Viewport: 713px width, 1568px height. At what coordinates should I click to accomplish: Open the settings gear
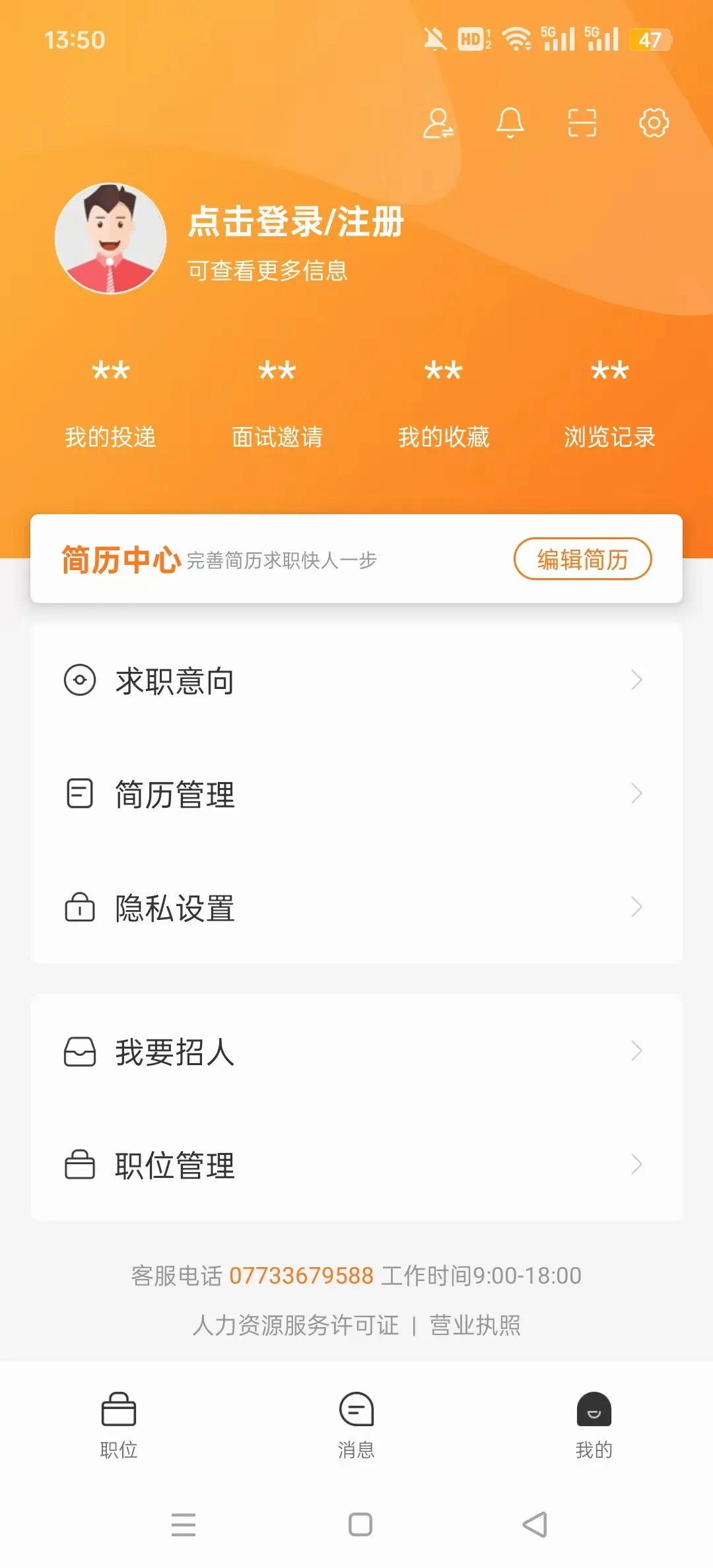coord(654,123)
